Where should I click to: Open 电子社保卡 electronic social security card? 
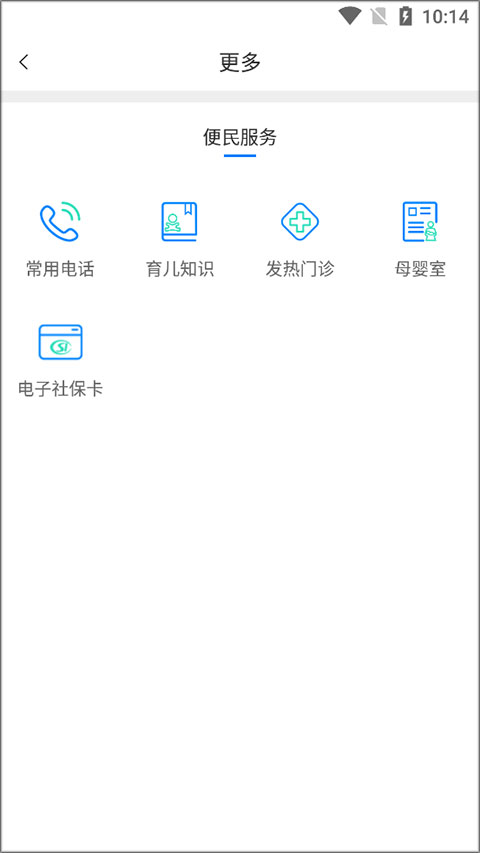pos(60,360)
